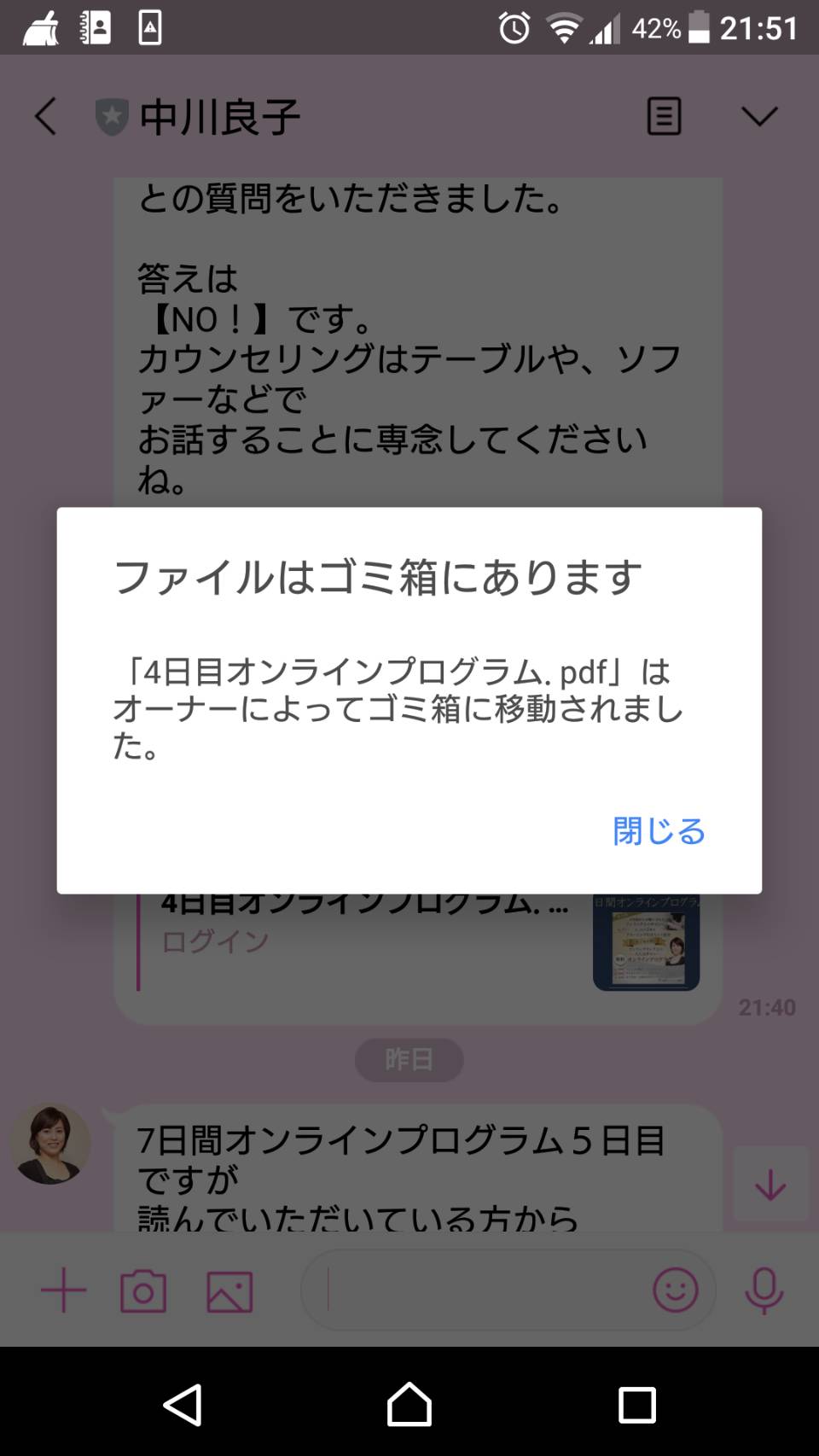Tap the system back button
Screen dimensions: 819x1456
pyautogui.click(x=183, y=1404)
